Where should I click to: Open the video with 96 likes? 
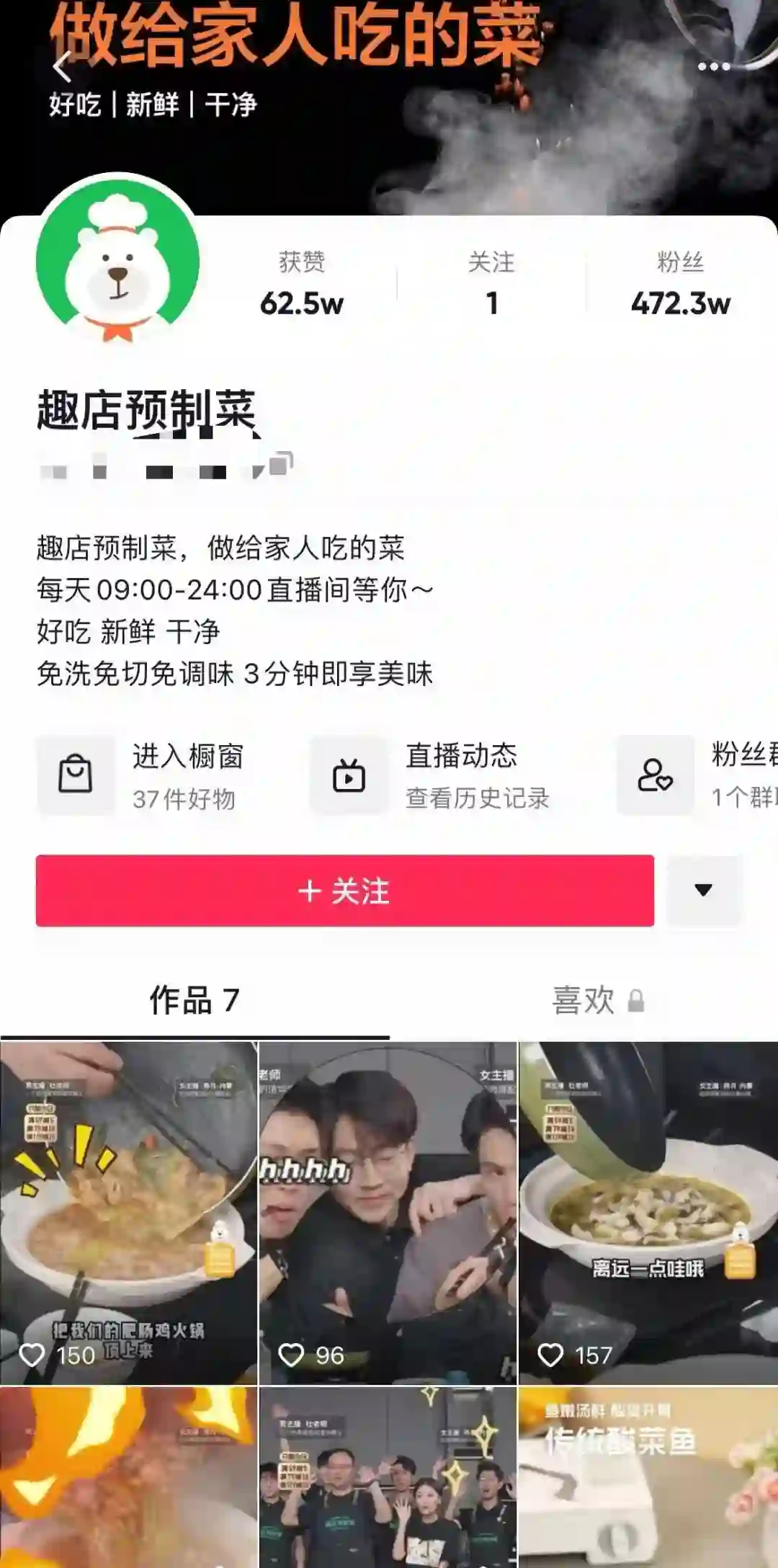pos(388,1212)
